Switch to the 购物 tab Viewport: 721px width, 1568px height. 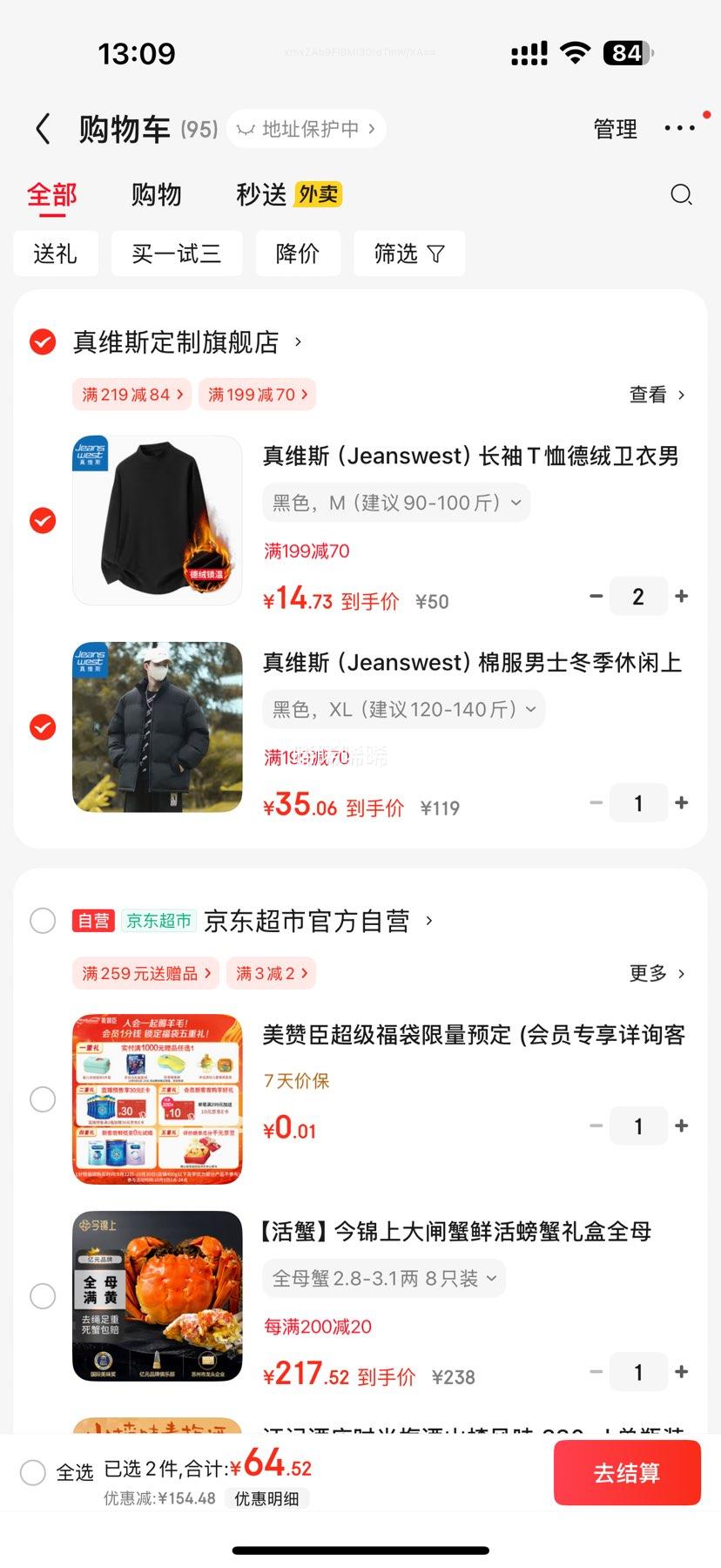[156, 194]
